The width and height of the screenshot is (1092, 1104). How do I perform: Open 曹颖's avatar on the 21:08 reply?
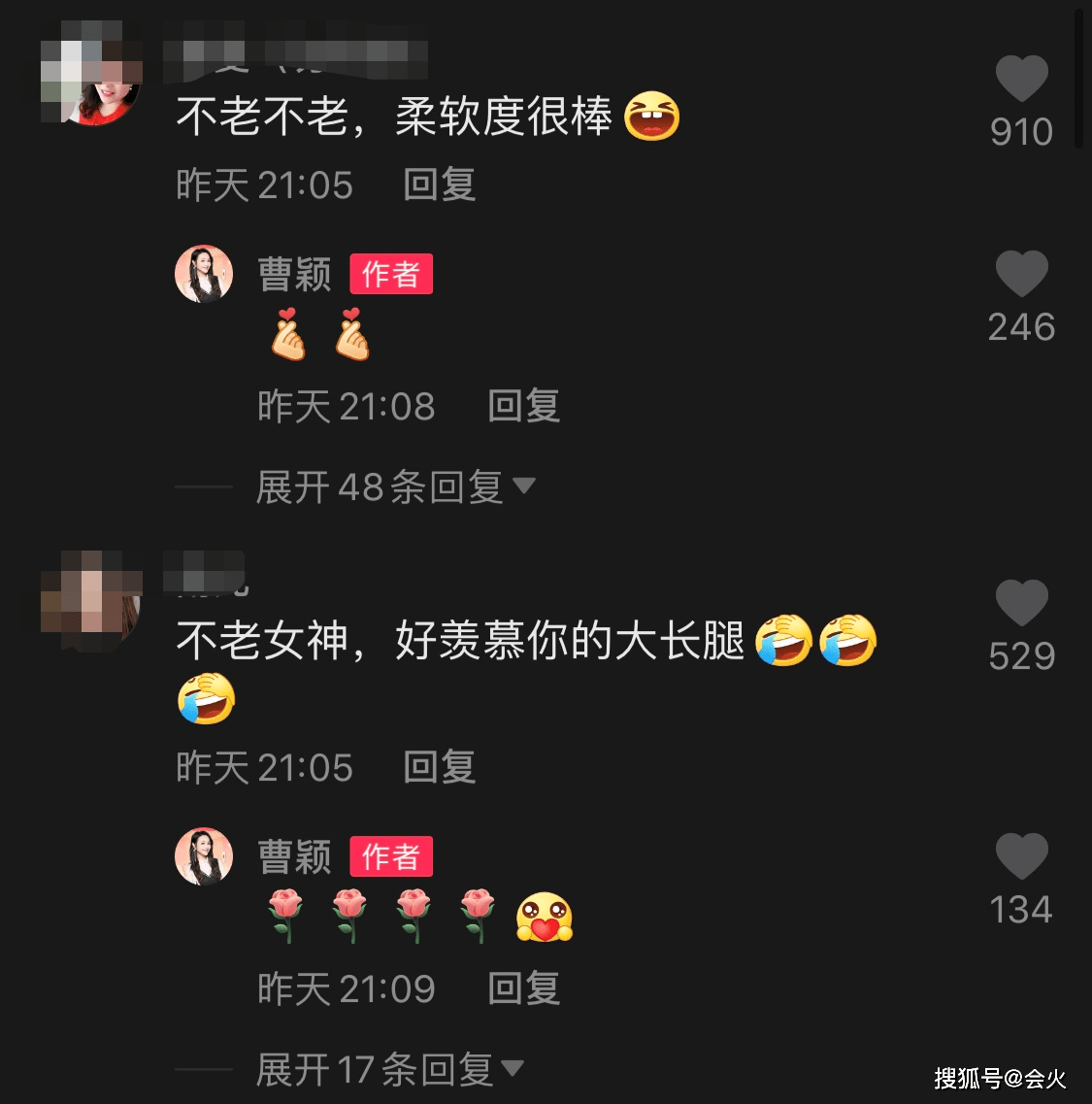coord(204,274)
